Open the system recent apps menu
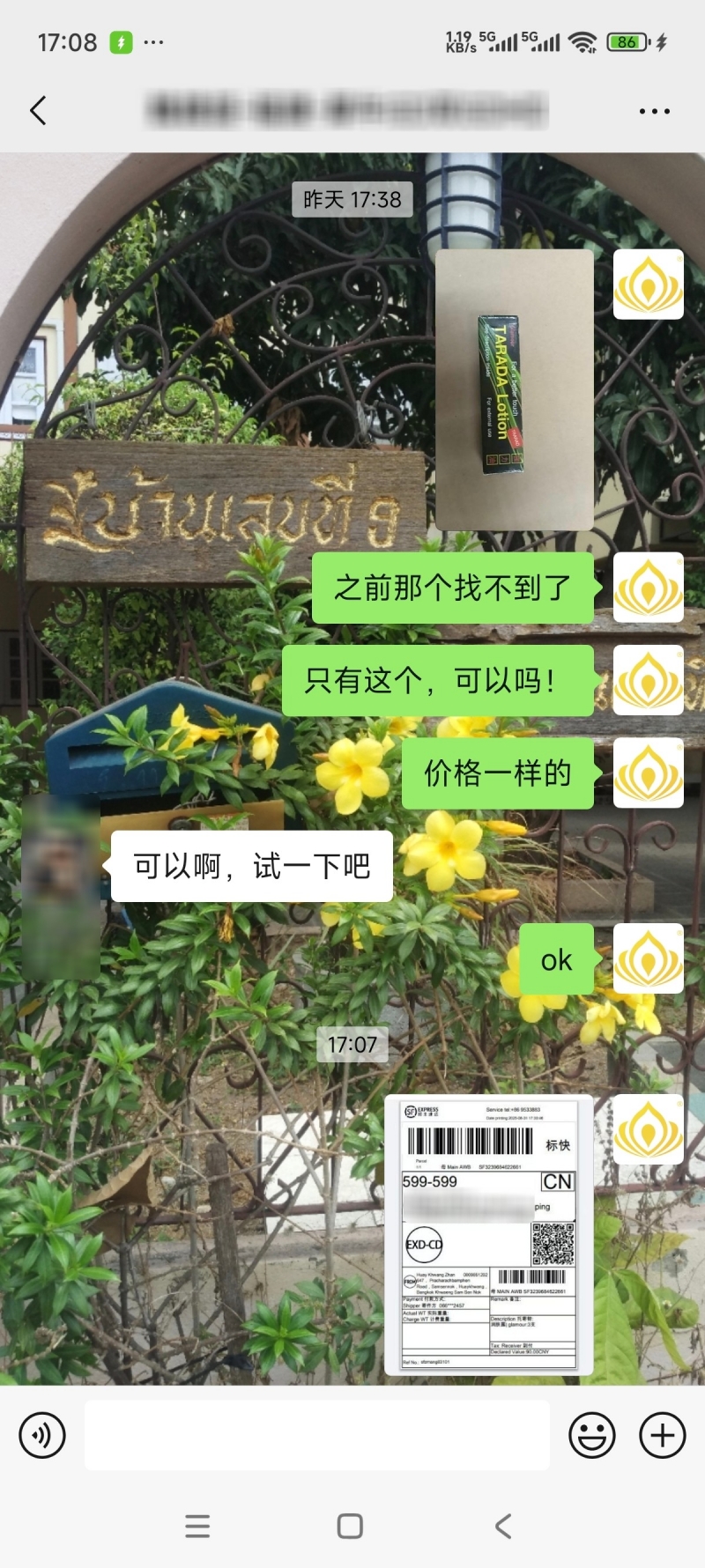The image size is (705, 1568). (x=197, y=1526)
